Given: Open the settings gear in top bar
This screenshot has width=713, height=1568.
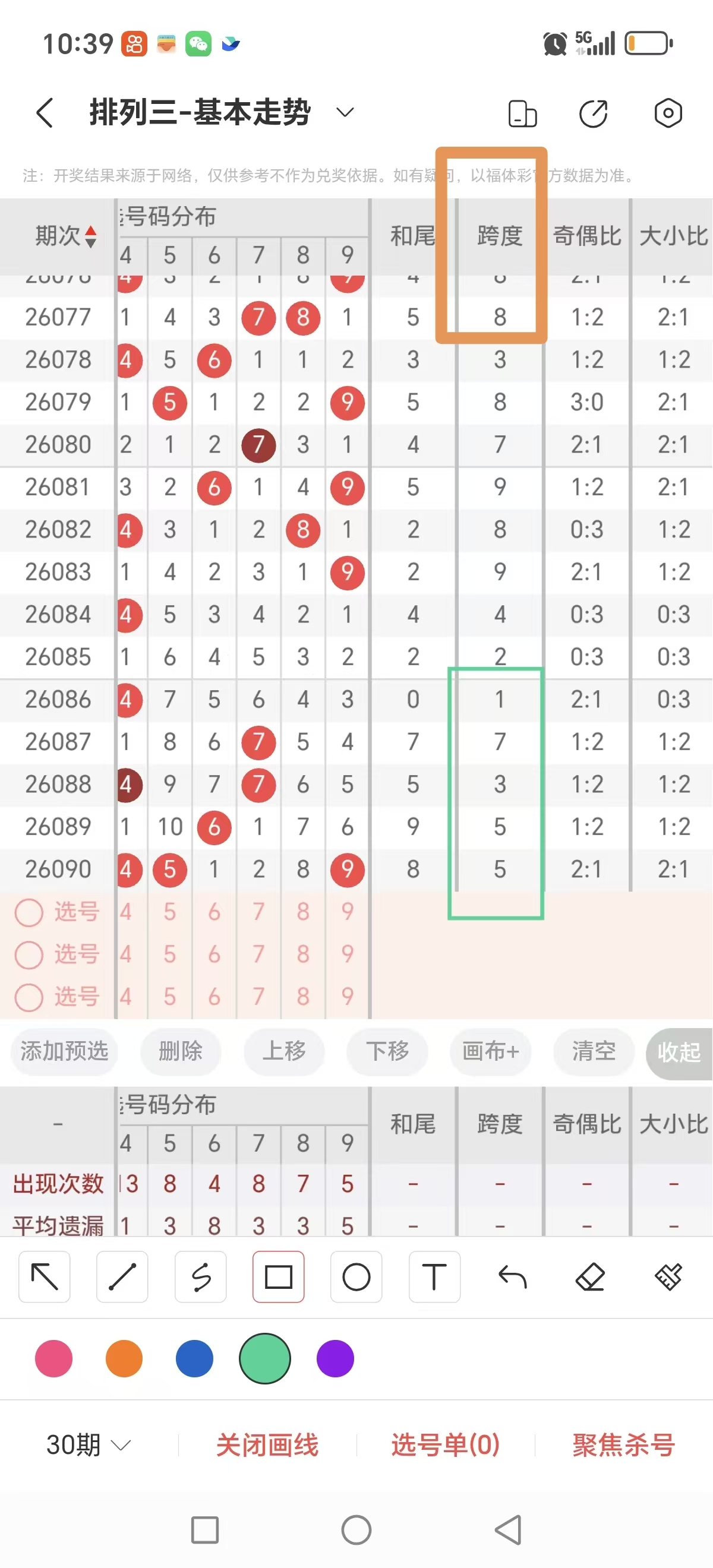Looking at the screenshot, I should pyautogui.click(x=668, y=113).
